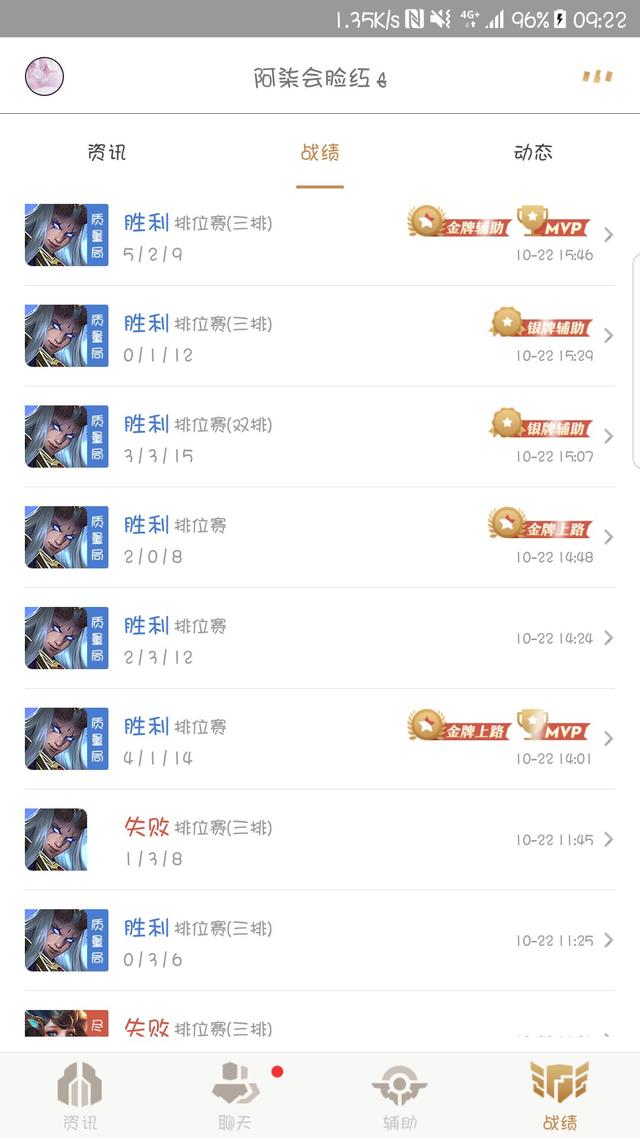Go to 资讯 in the bottom navigation

tap(80, 1096)
